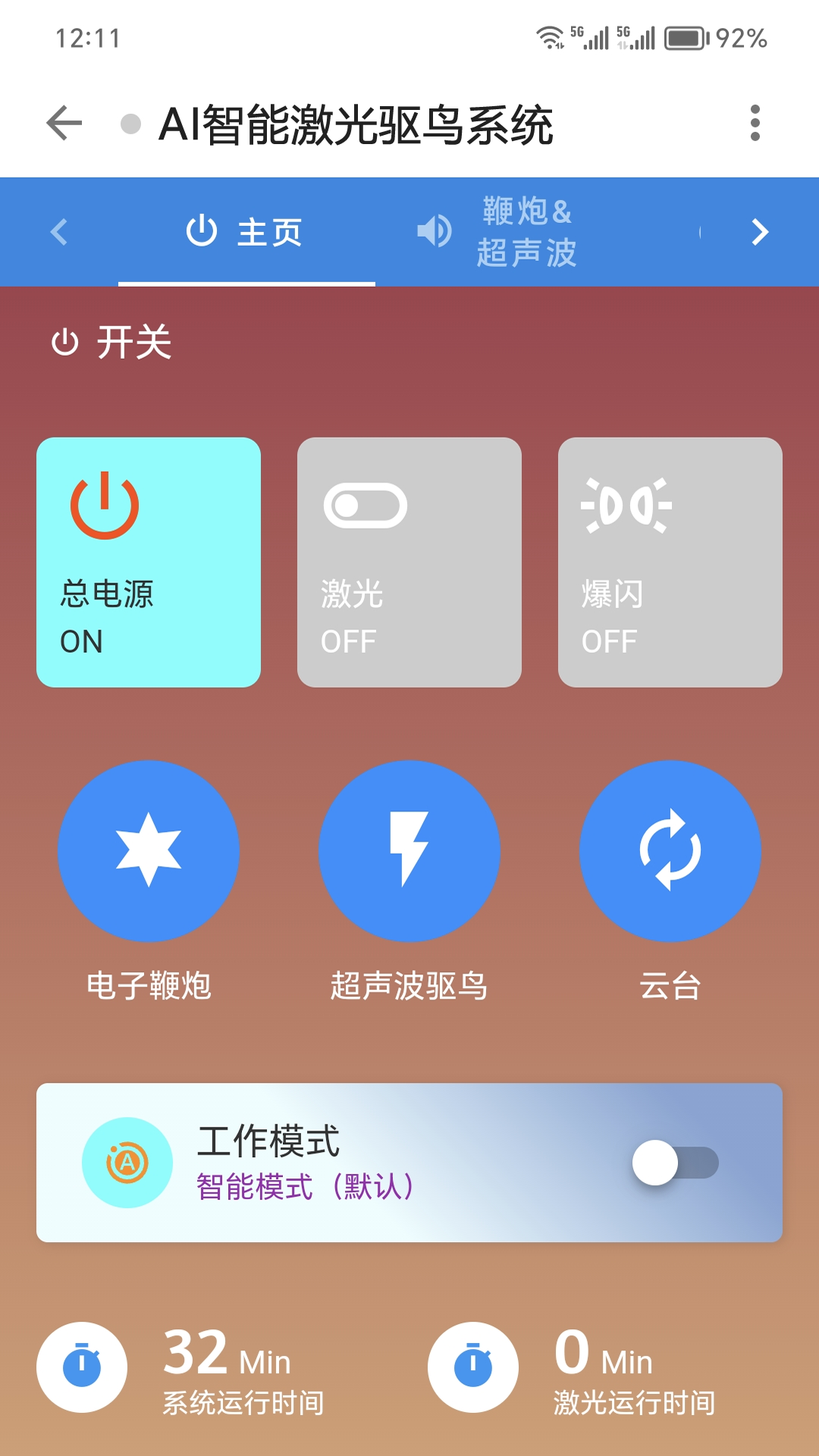Tap the 工作模式 orange A icon
This screenshot has height=1456, width=819.
pyautogui.click(x=129, y=1162)
